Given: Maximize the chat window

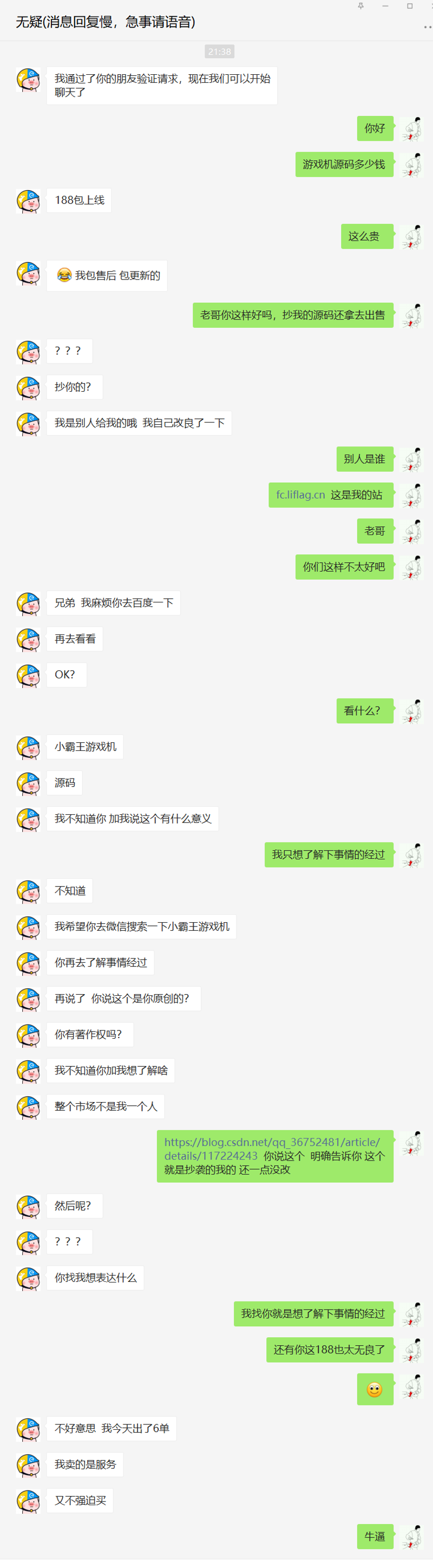Looking at the screenshot, I should pyautogui.click(x=410, y=6).
